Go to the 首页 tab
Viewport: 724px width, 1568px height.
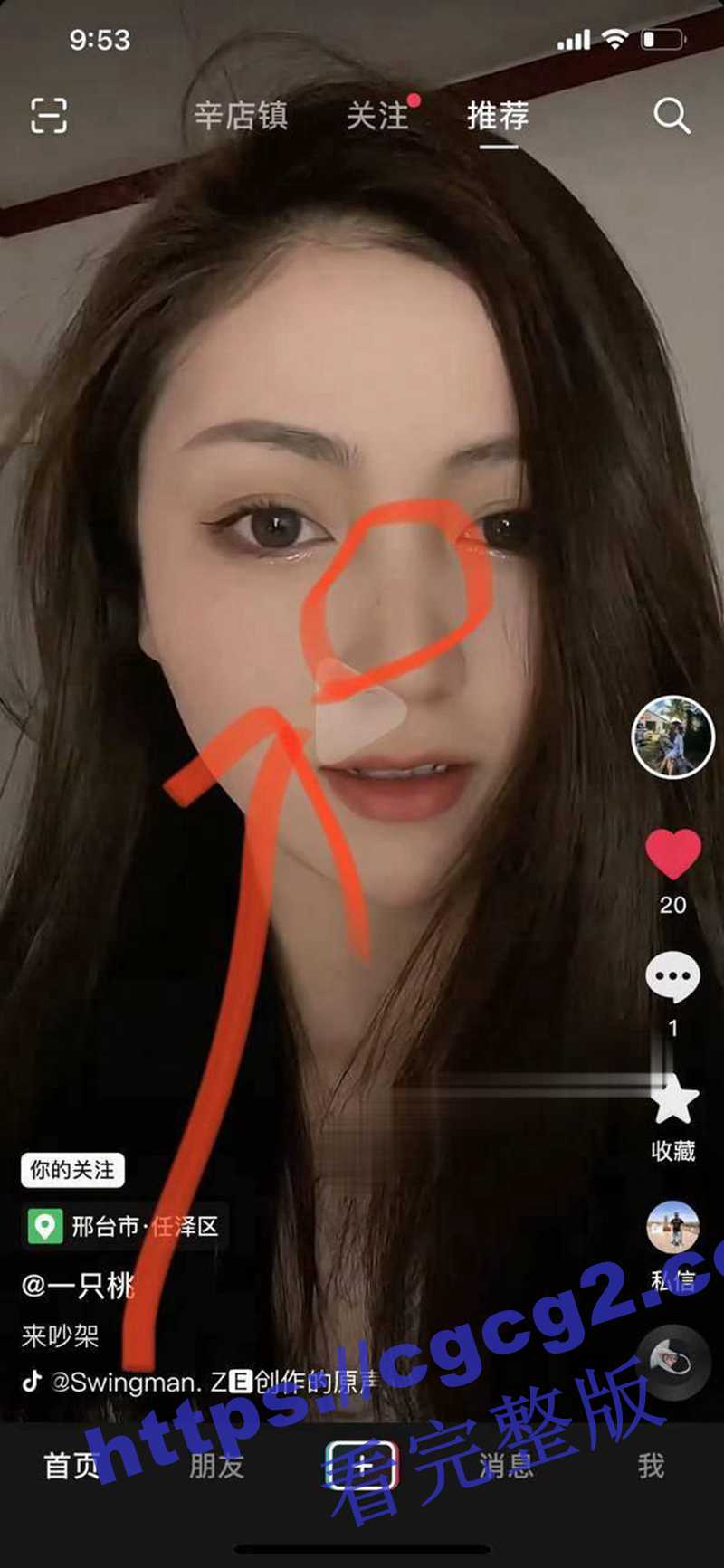click(71, 1465)
